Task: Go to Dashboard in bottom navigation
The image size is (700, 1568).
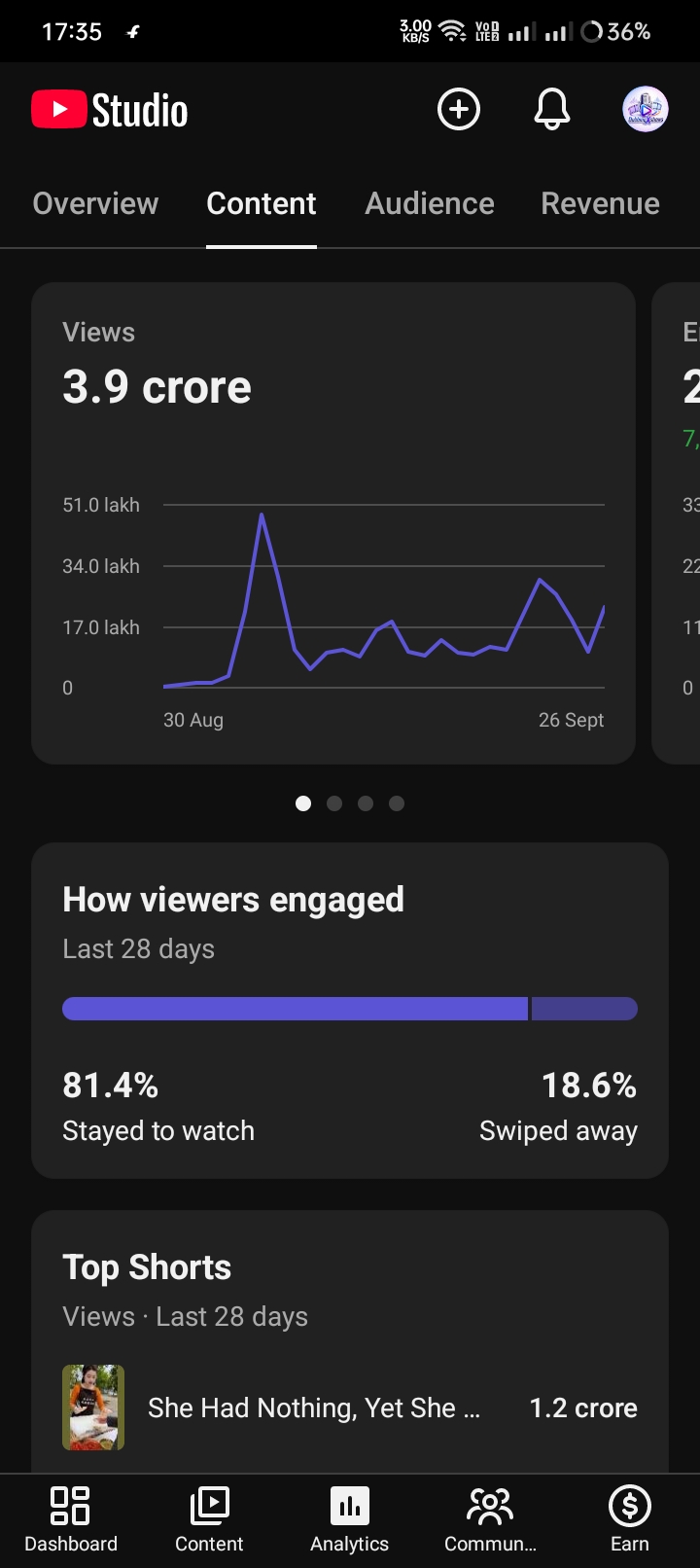Action: point(70,1519)
